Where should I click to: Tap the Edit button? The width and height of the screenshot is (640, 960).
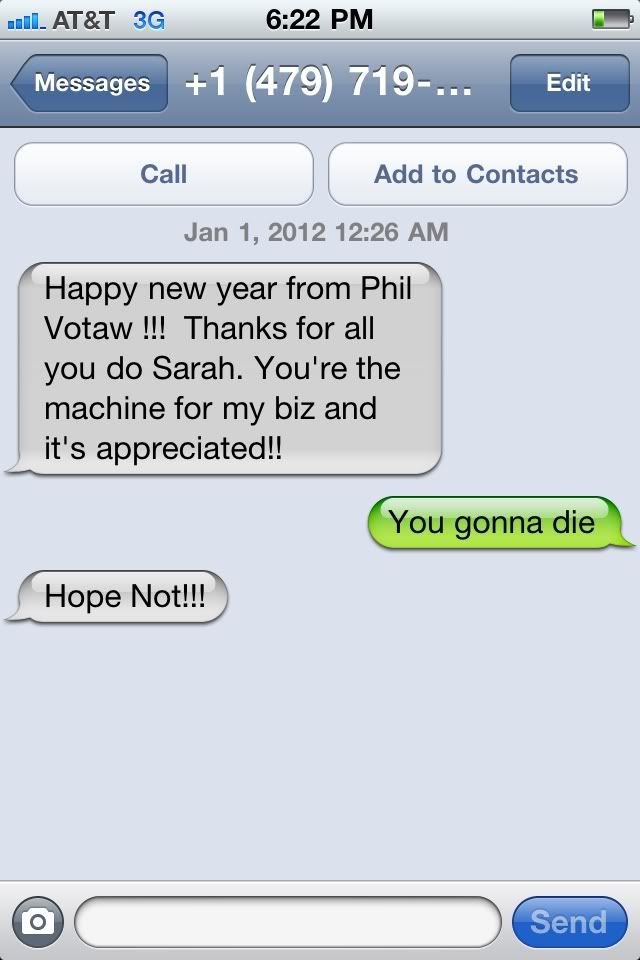[568, 84]
